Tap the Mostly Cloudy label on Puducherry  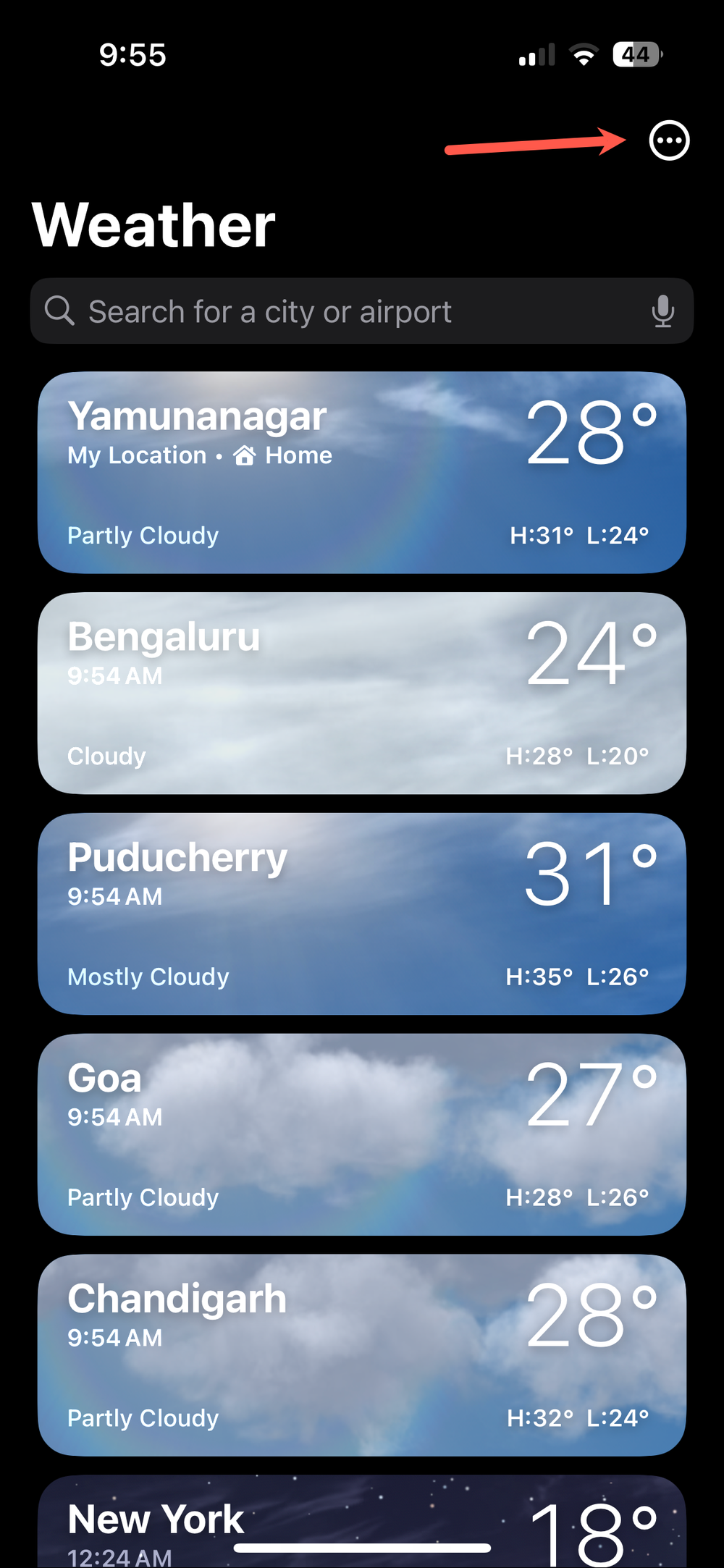[148, 977]
